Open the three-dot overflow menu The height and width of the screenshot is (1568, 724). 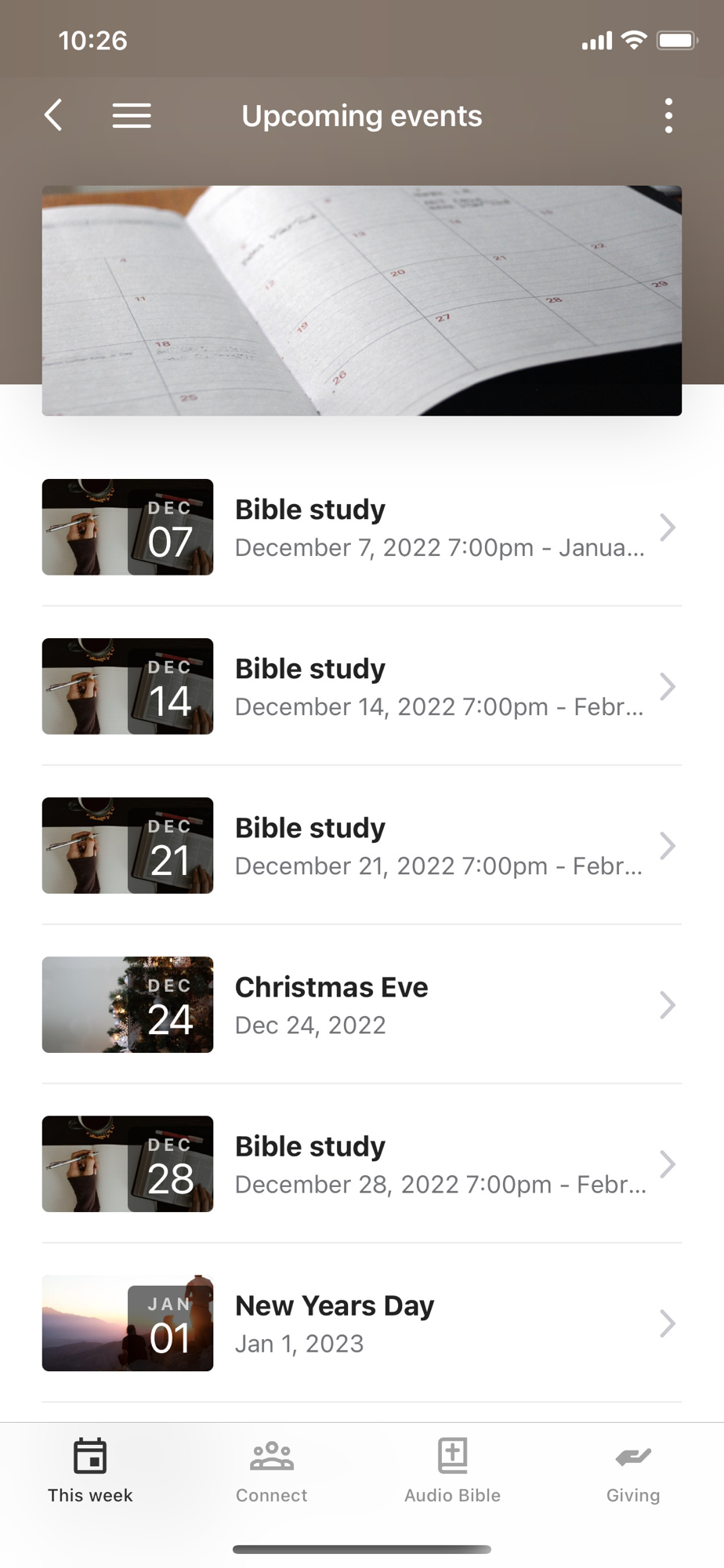click(668, 116)
